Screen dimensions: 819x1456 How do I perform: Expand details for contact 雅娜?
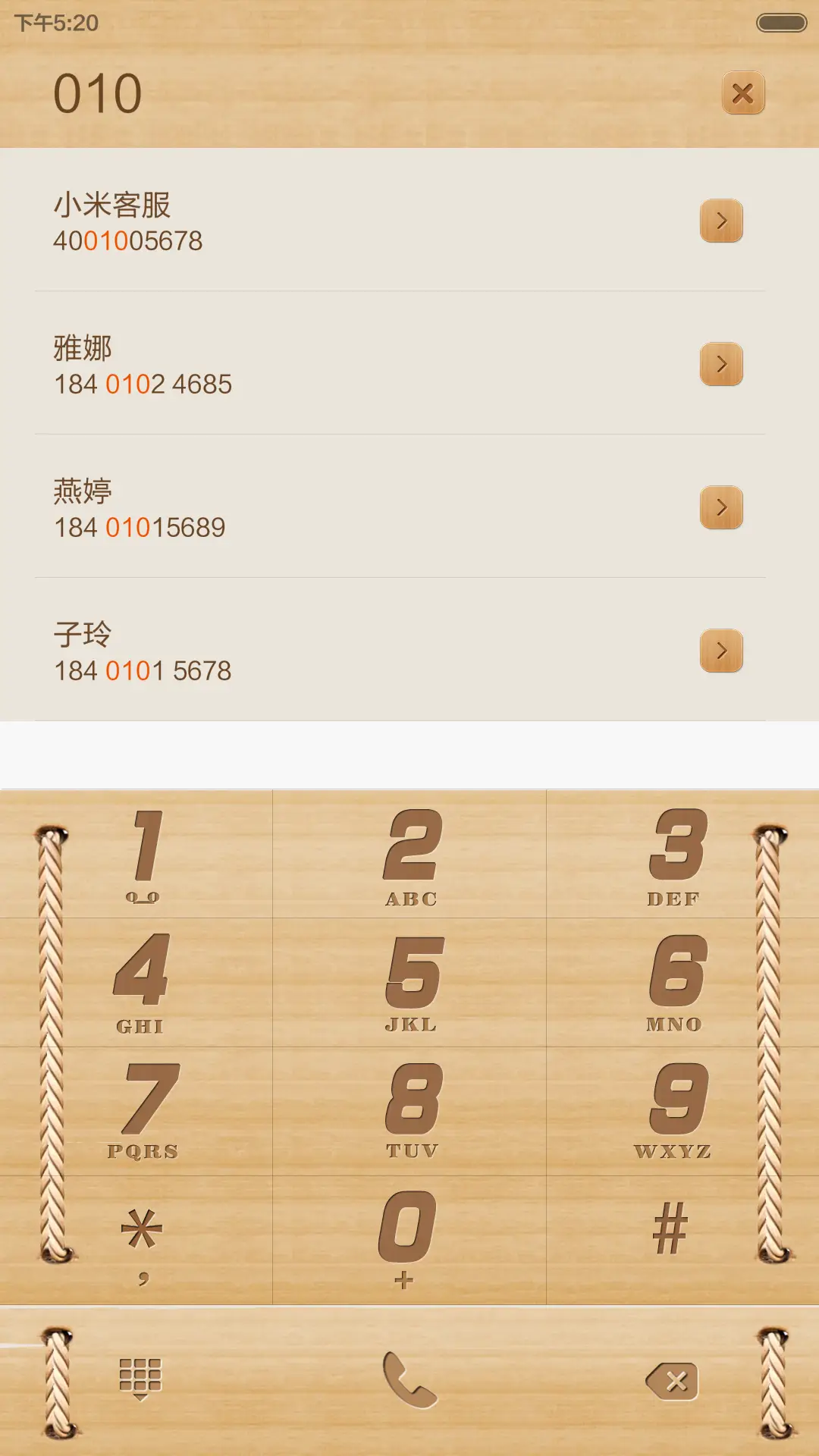721,365
